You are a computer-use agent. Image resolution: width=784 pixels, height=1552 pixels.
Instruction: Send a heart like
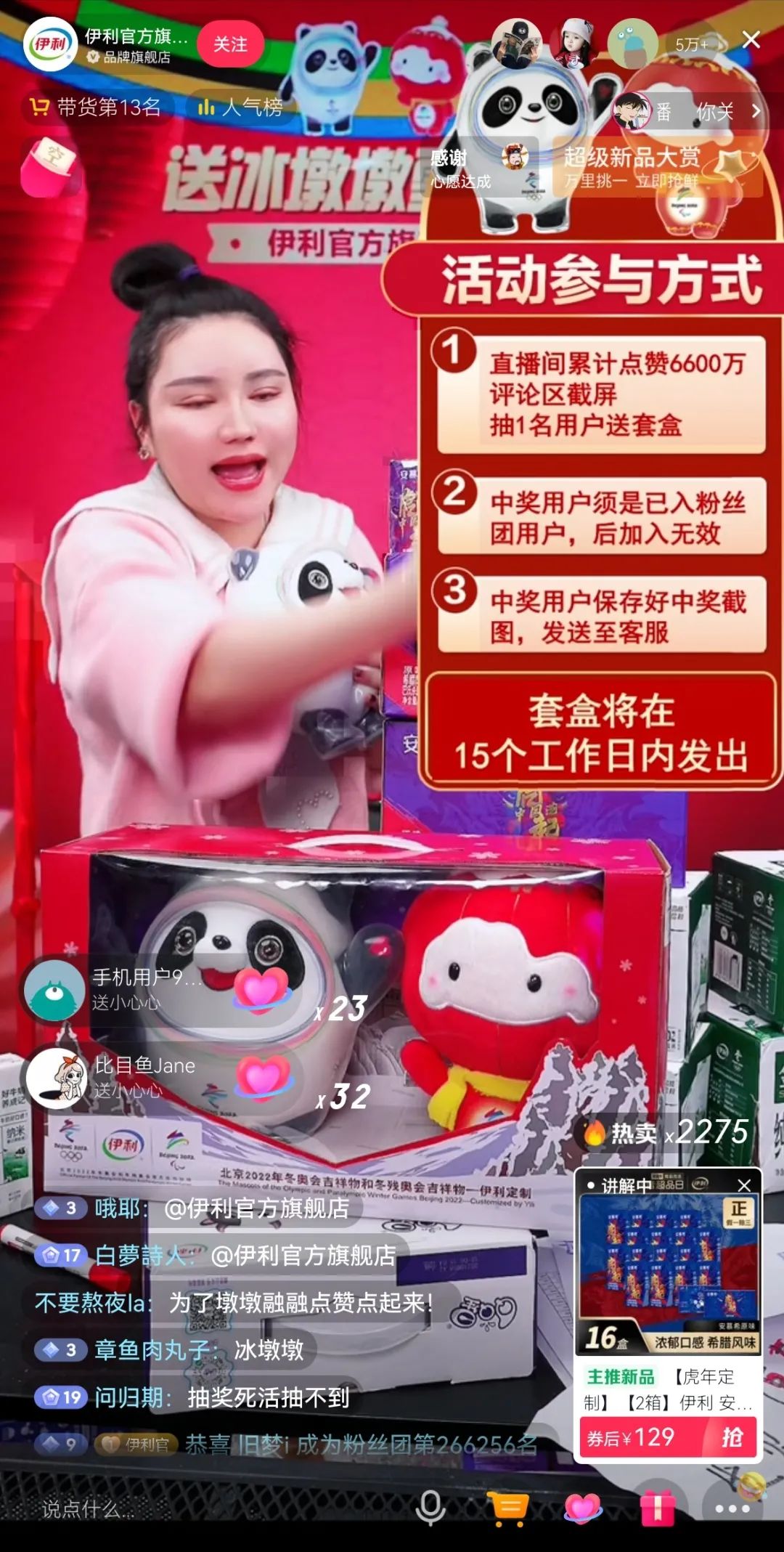[x=583, y=1508]
